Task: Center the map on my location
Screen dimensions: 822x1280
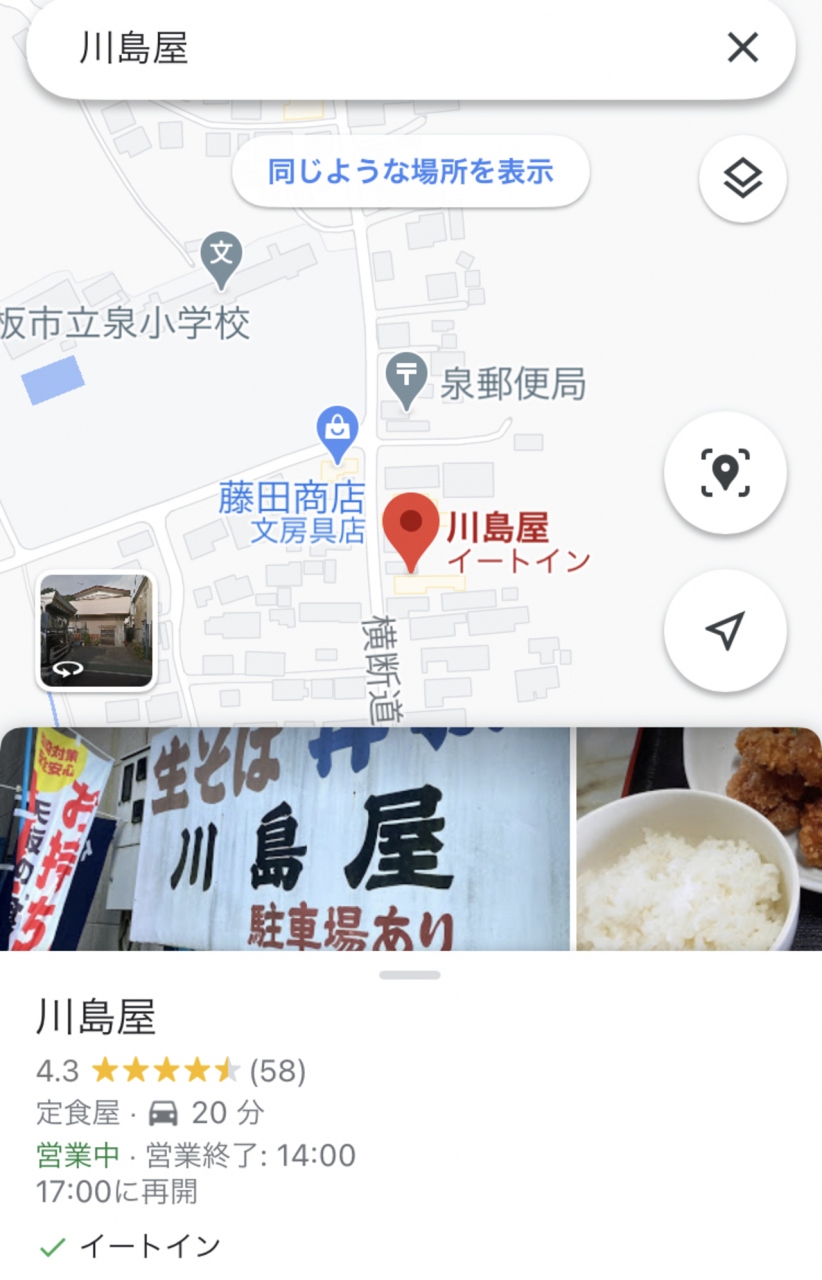Action: click(725, 630)
